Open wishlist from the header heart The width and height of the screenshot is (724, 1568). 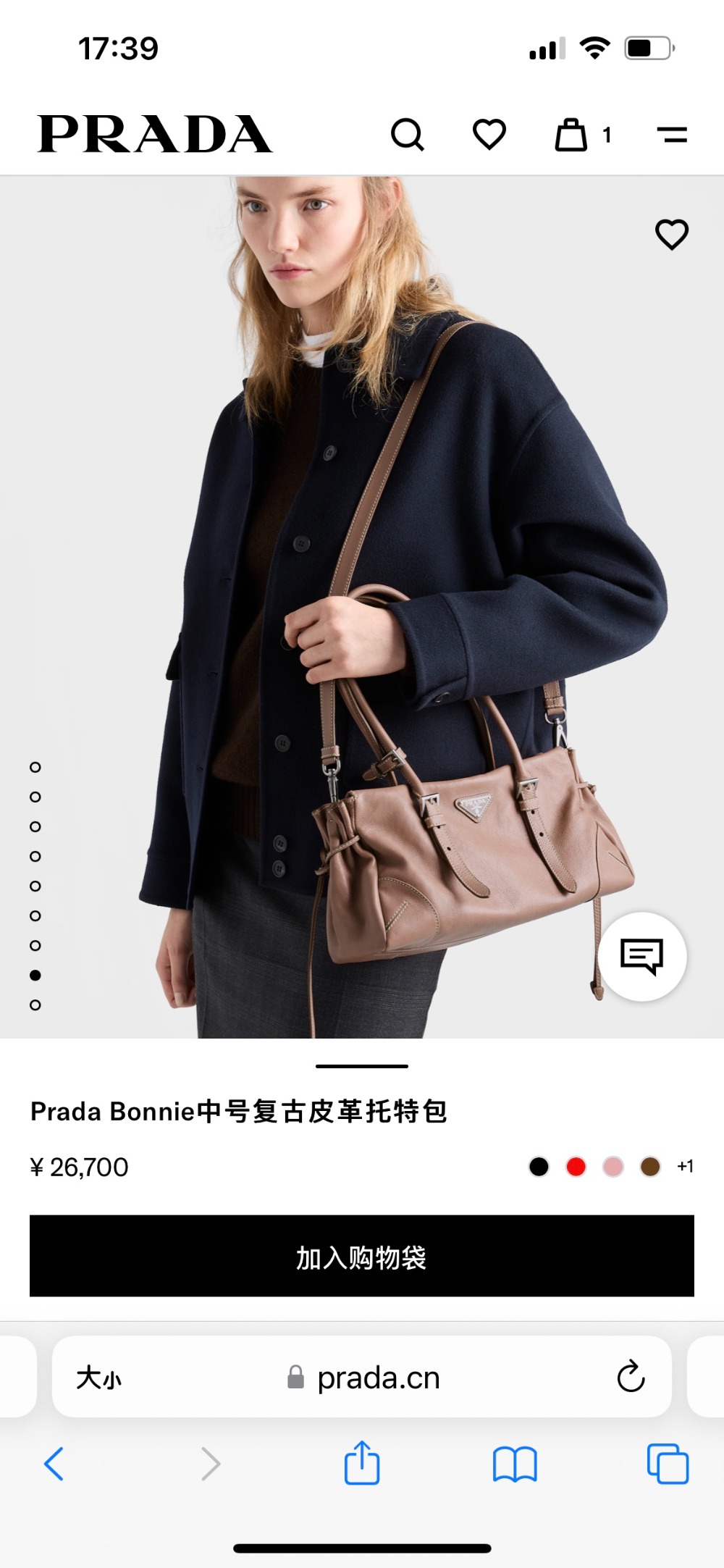[489, 135]
